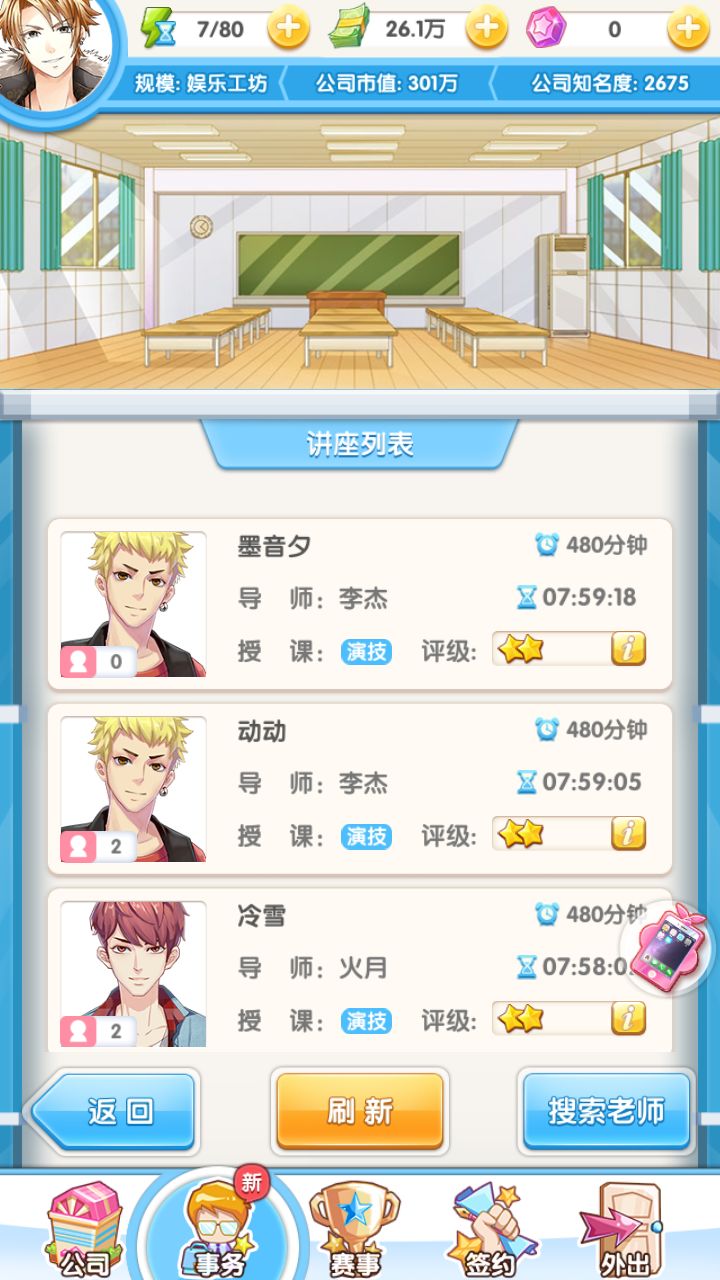Image resolution: width=720 pixels, height=1280 pixels.
Task: Switch to the 外出 tab
Action: (x=622, y=1230)
